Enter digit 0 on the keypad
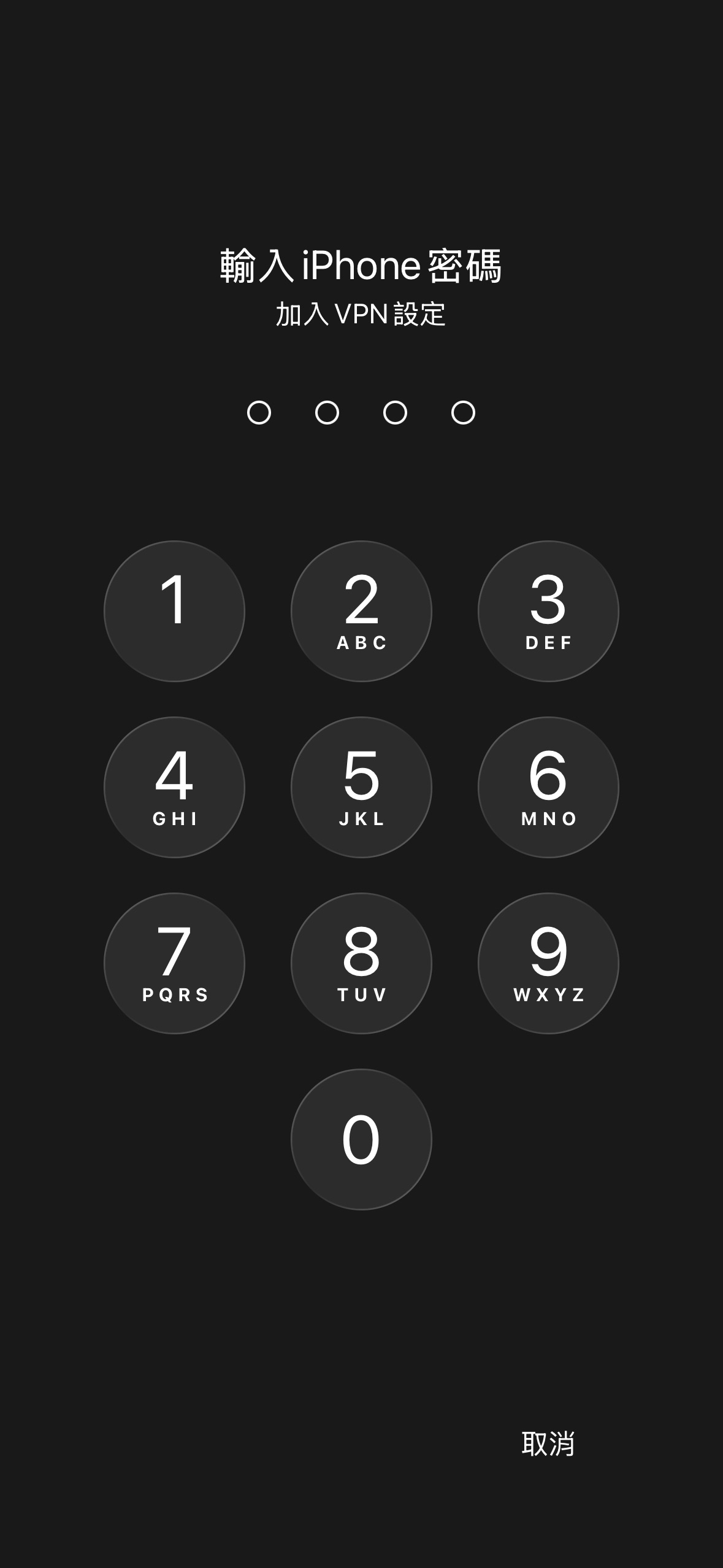The height and width of the screenshot is (1568, 723). pos(361,1139)
